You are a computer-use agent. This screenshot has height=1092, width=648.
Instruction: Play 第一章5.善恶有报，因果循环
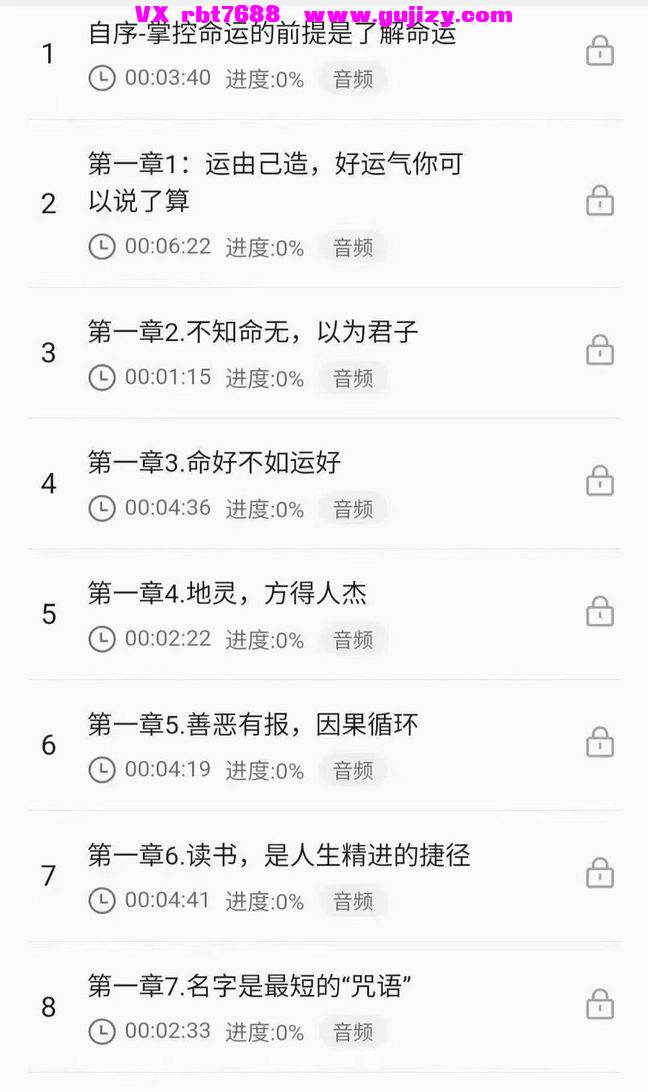coord(324,746)
